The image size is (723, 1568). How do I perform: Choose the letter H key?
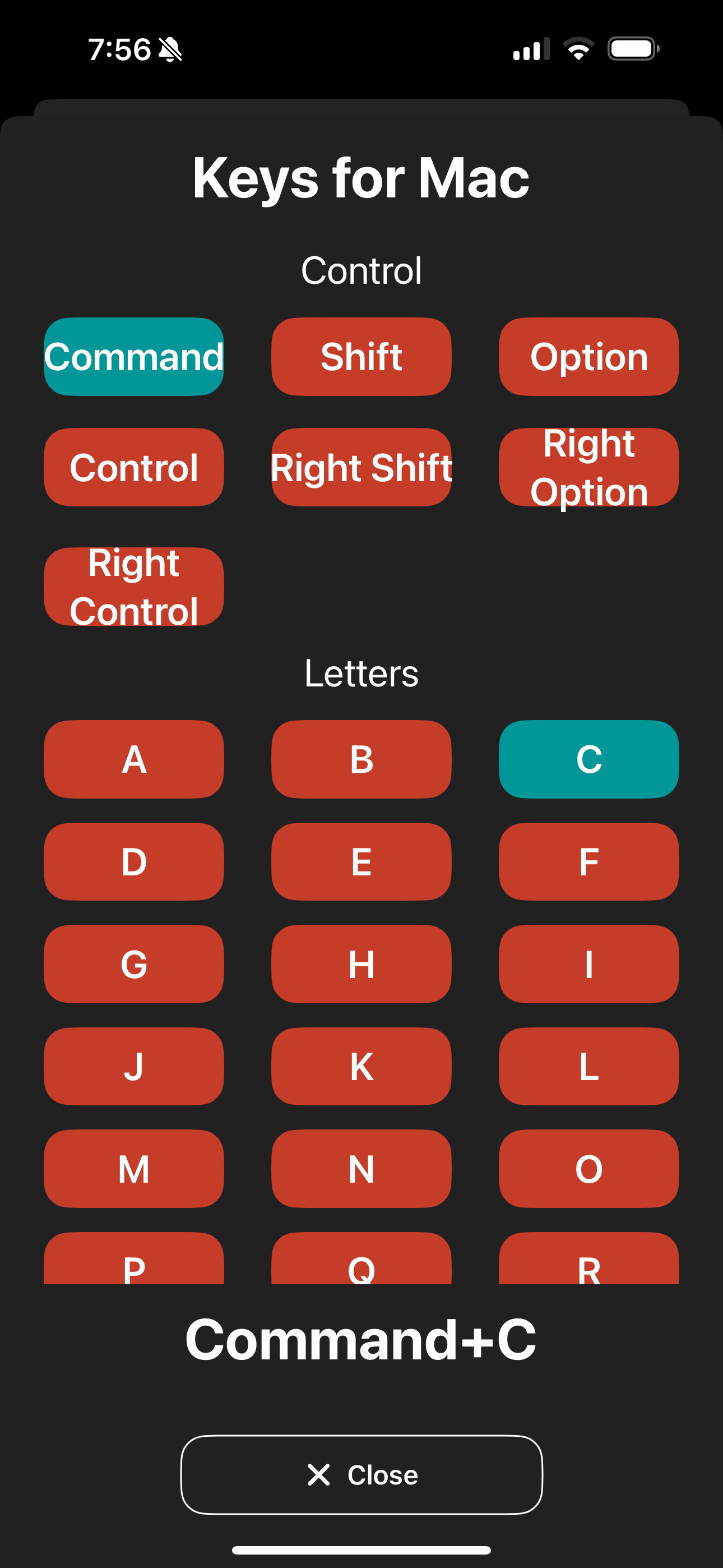(361, 963)
